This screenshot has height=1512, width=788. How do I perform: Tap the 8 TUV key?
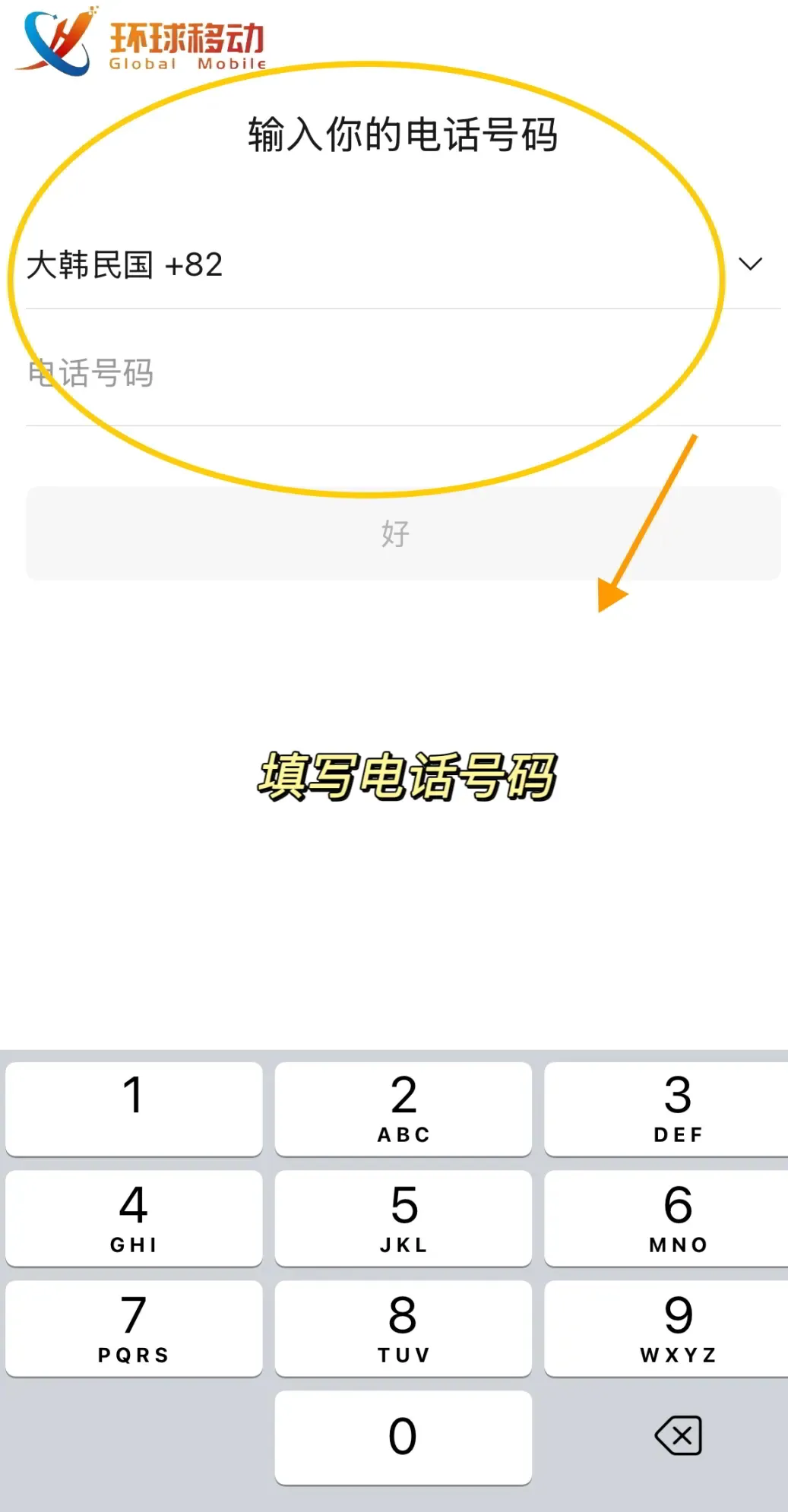click(x=403, y=1328)
